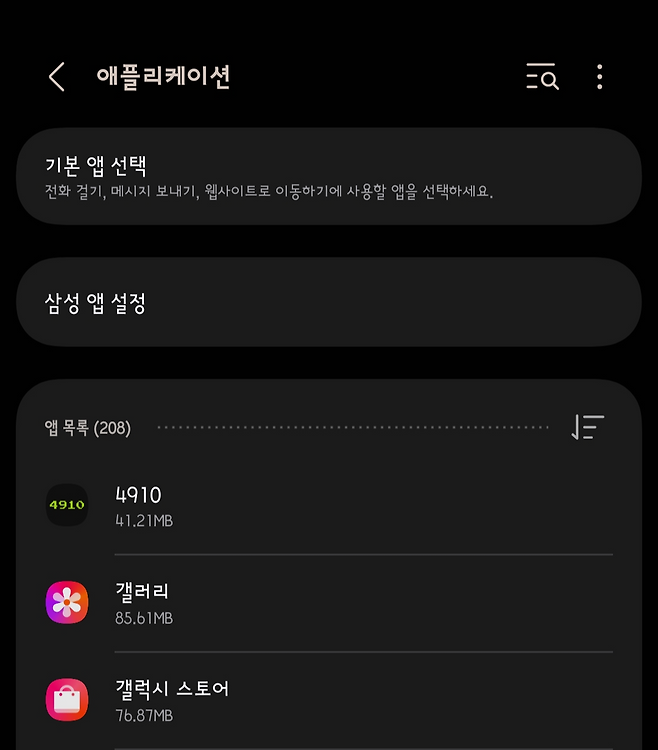This screenshot has height=750, width=658.
Task: Open the 기본 앱 선택 settings
Action: [x=328, y=176]
